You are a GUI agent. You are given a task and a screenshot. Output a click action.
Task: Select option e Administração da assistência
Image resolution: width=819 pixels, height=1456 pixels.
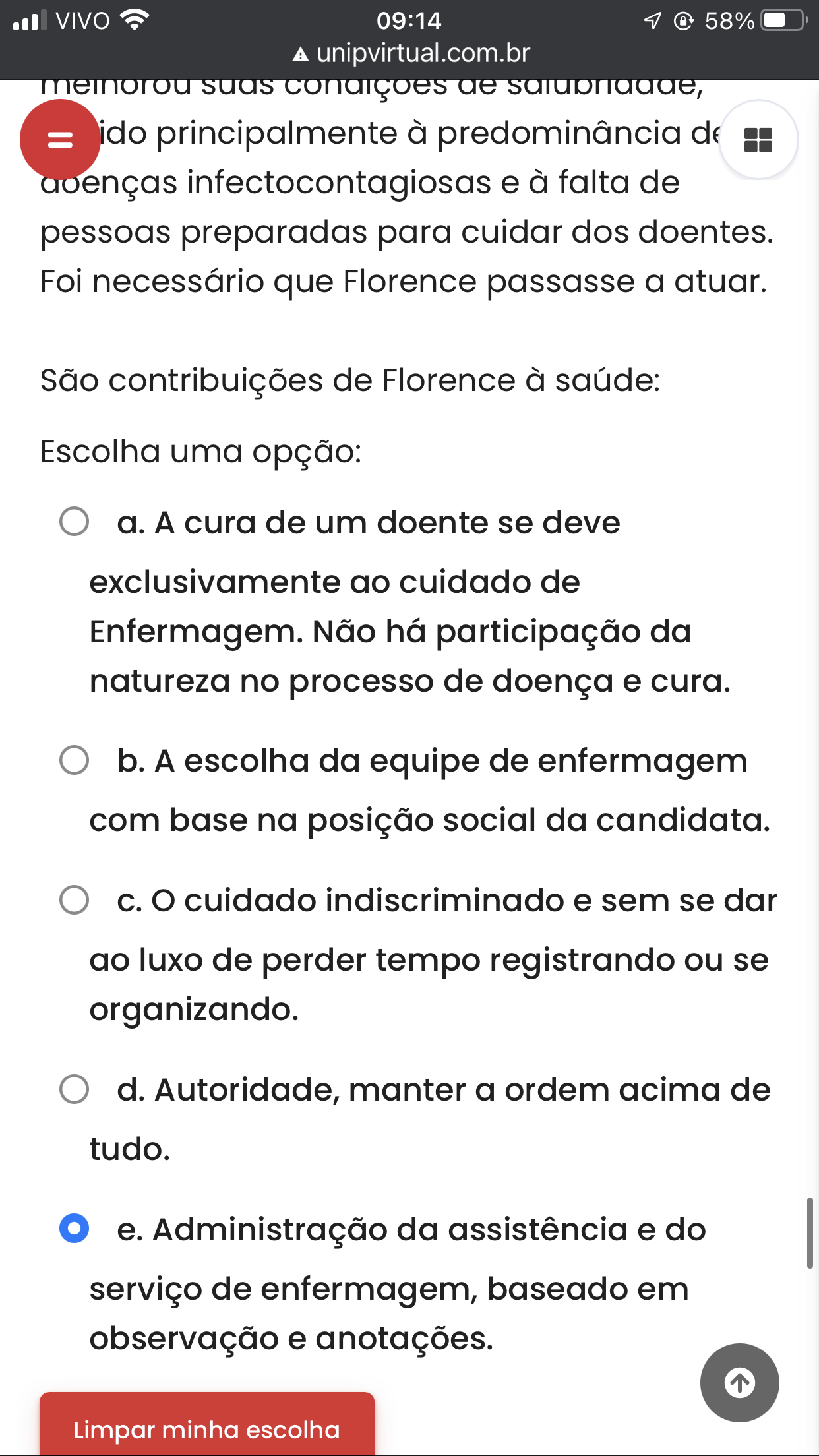[x=74, y=1228]
